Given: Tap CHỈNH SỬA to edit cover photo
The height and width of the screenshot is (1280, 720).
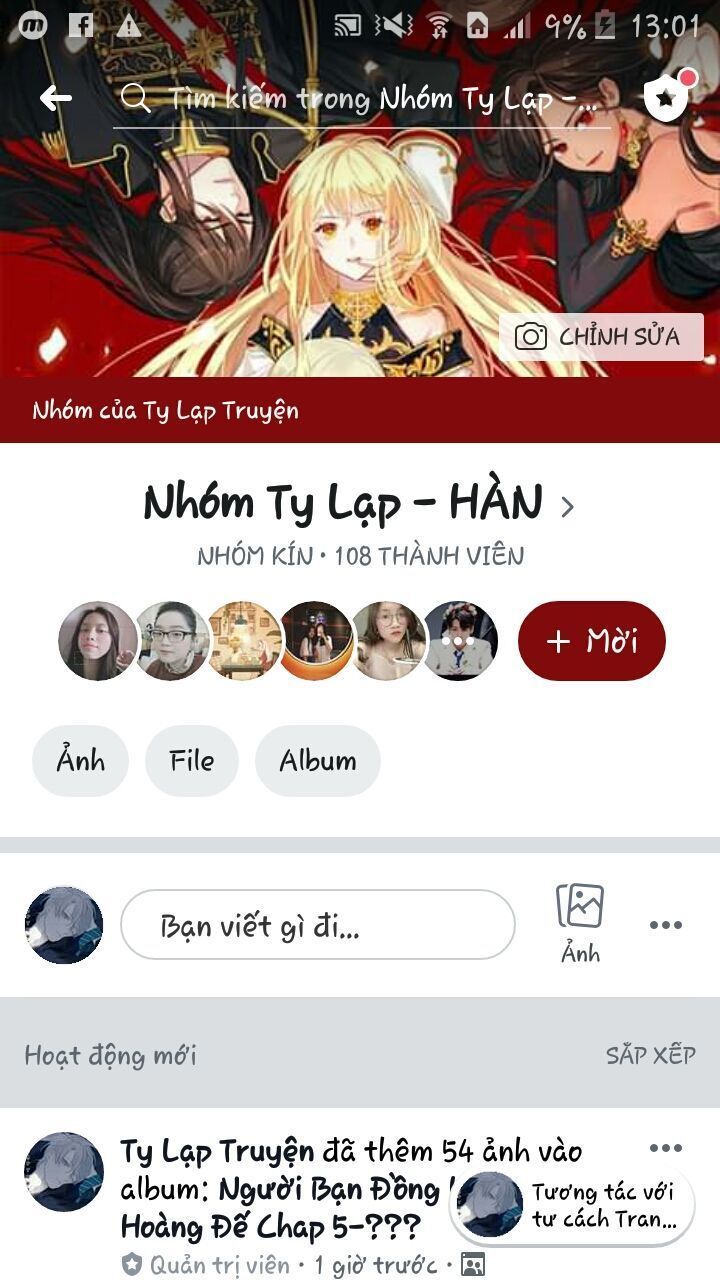Looking at the screenshot, I should [602, 337].
